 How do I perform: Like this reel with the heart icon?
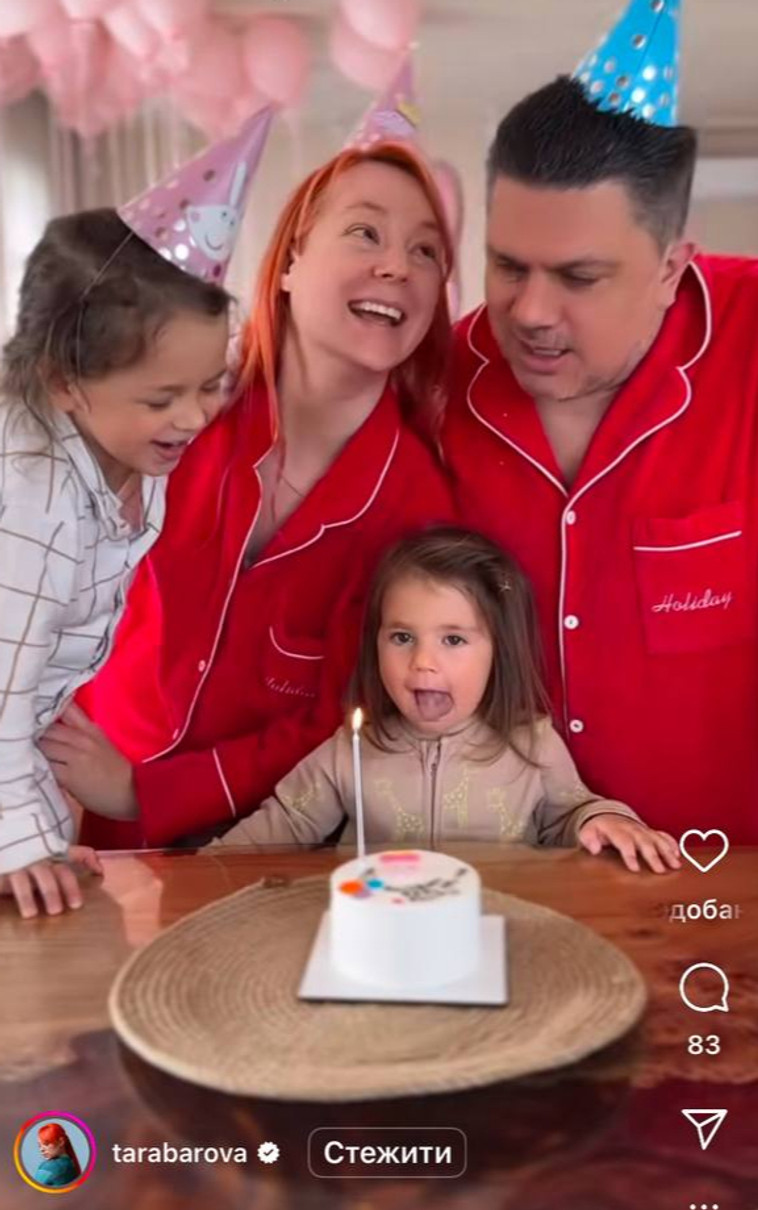(x=704, y=850)
